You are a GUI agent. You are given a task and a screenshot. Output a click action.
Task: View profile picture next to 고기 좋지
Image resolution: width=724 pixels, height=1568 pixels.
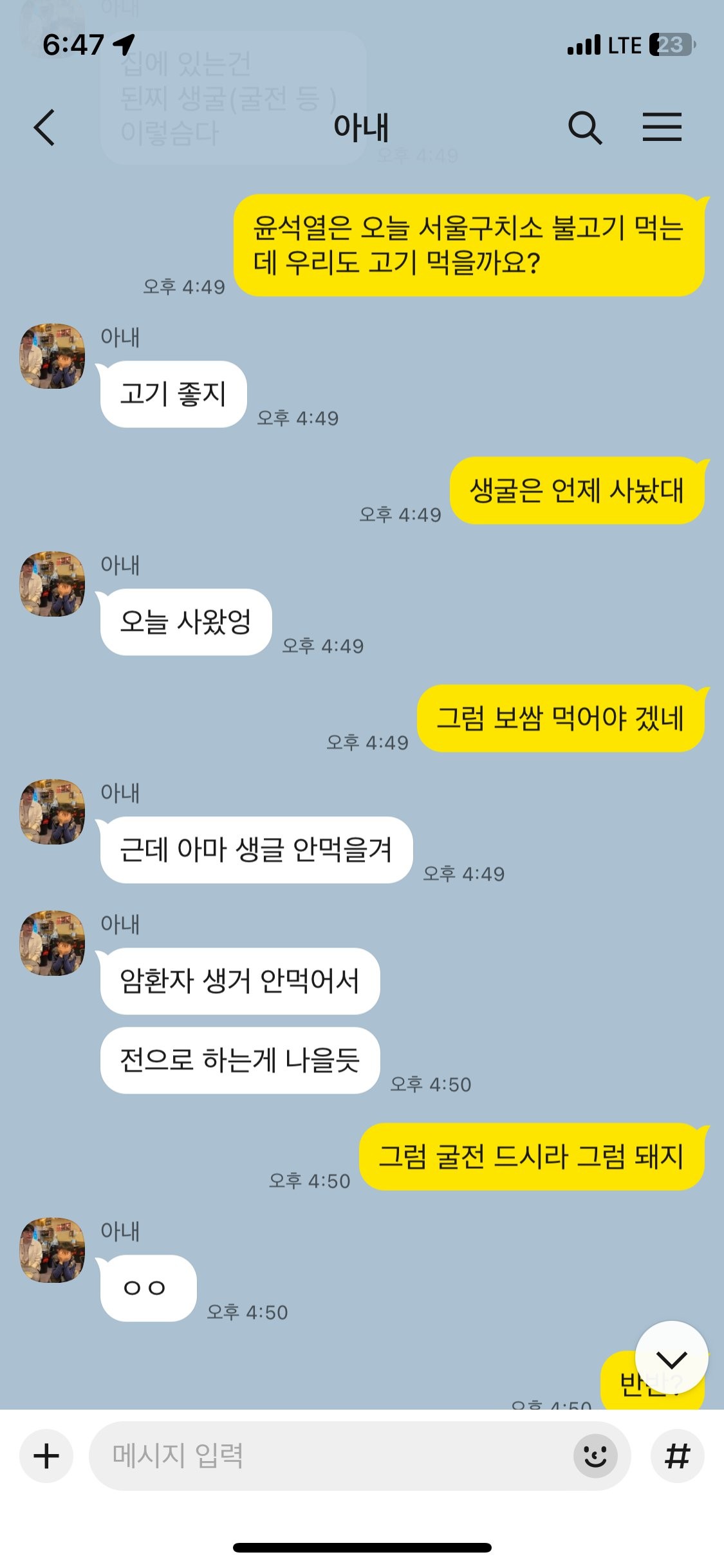(53, 356)
